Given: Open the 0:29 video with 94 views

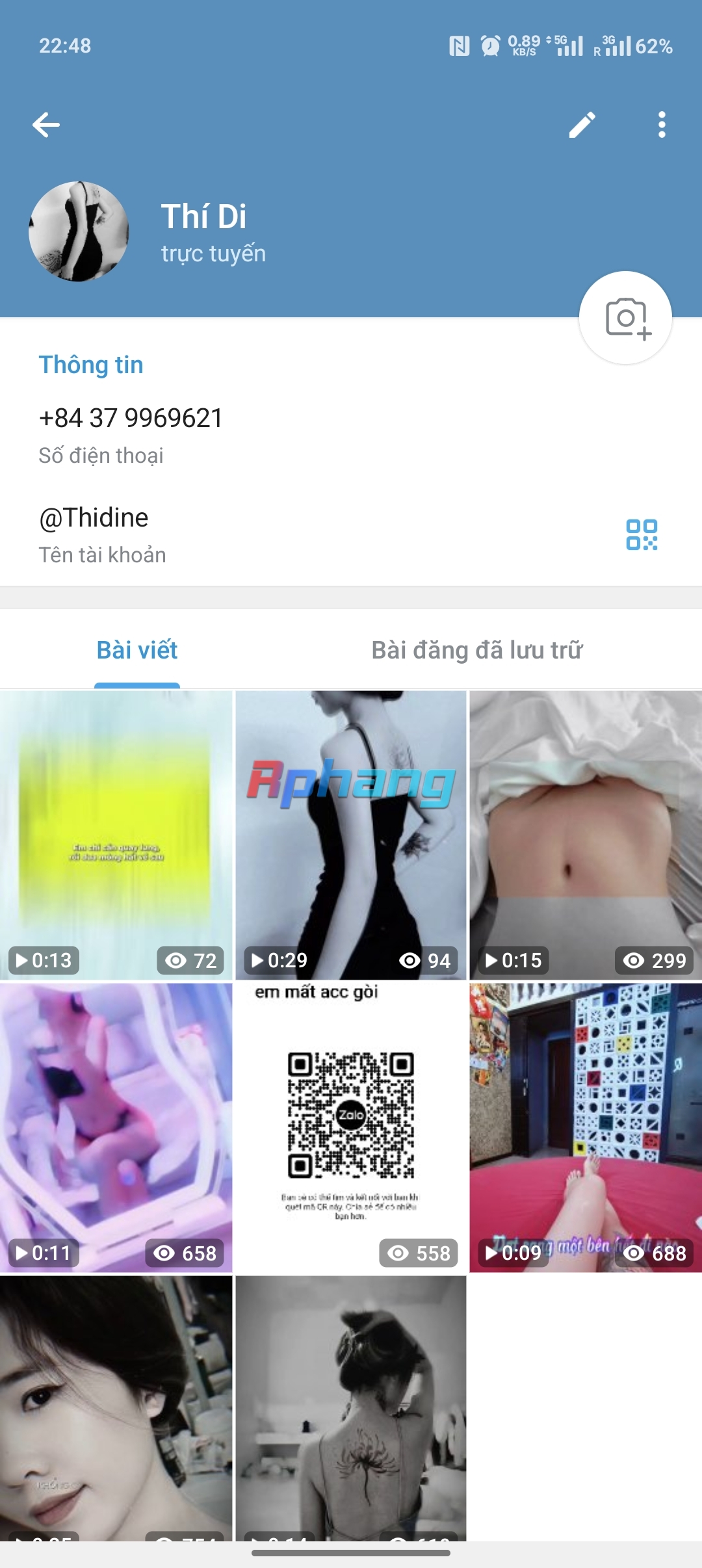Looking at the screenshot, I should click(351, 835).
